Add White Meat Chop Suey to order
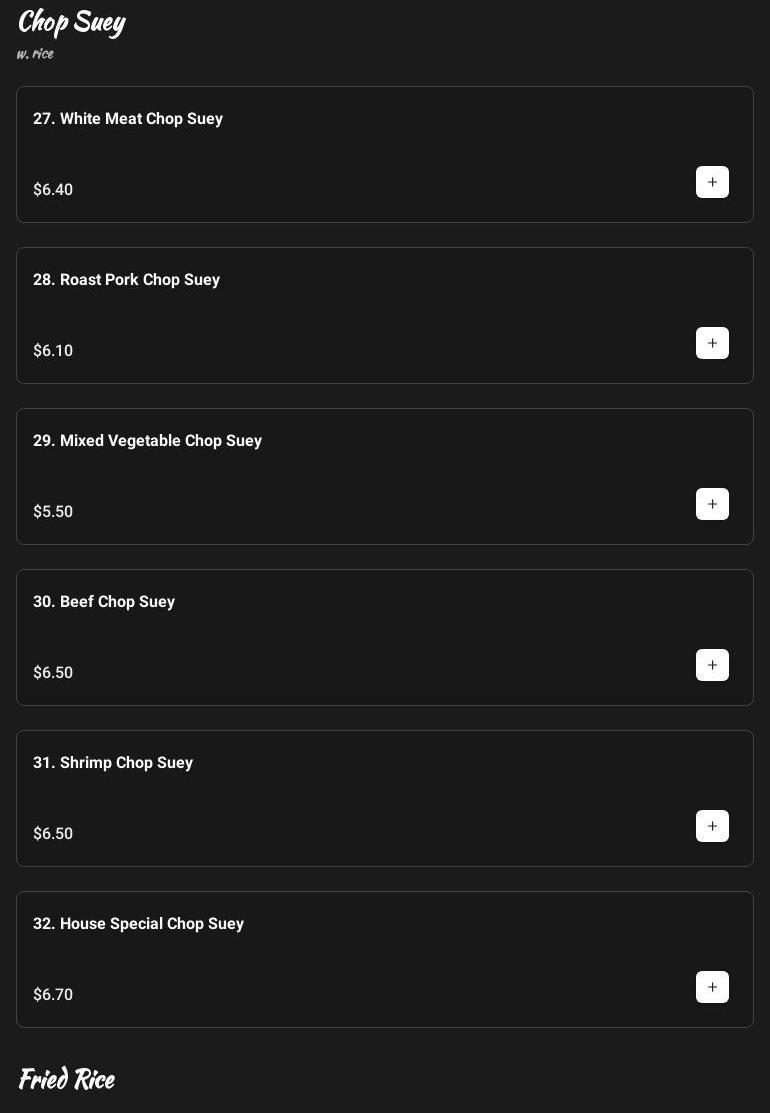 pos(712,182)
